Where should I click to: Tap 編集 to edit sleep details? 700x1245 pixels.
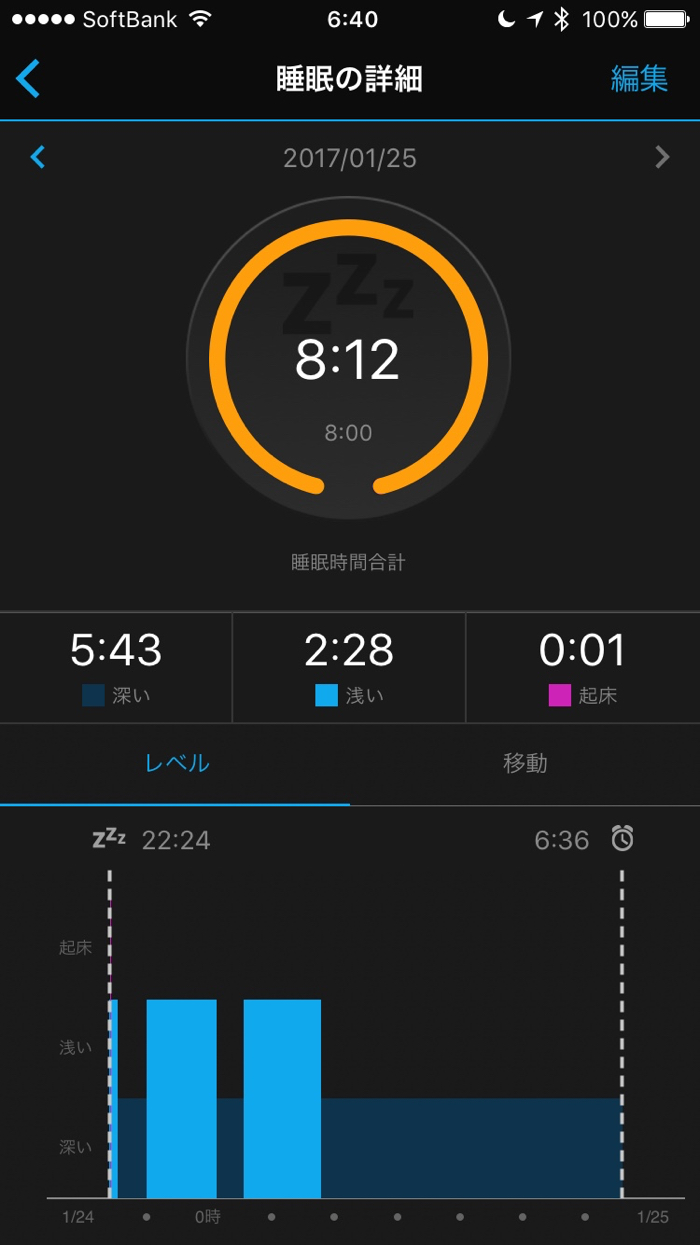(639, 79)
